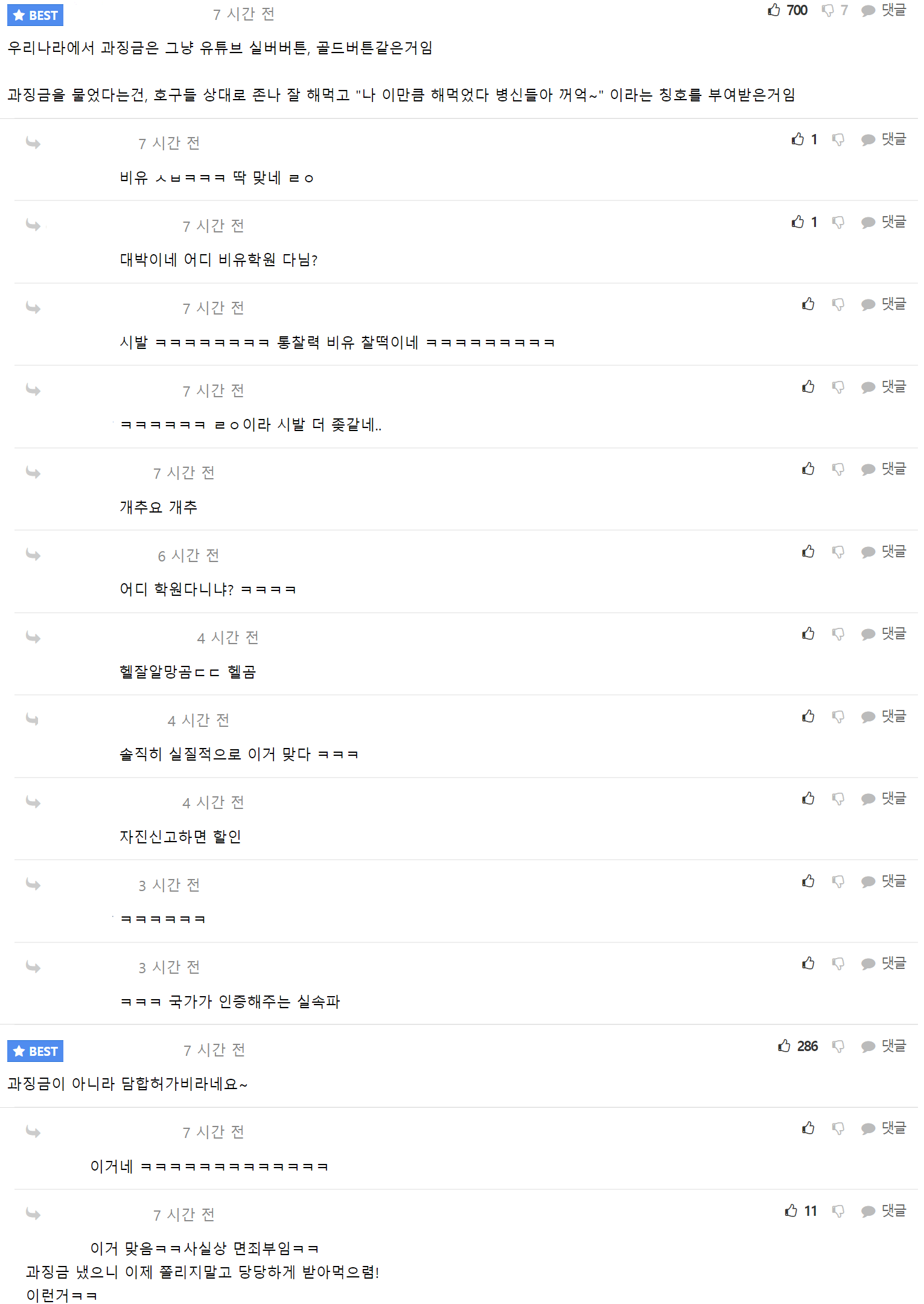The width and height of the screenshot is (924, 1304).
Task: Like the reply '비유 ㅅㅂㅋㅋㅋ 딱 맞네'
Action: (x=798, y=139)
